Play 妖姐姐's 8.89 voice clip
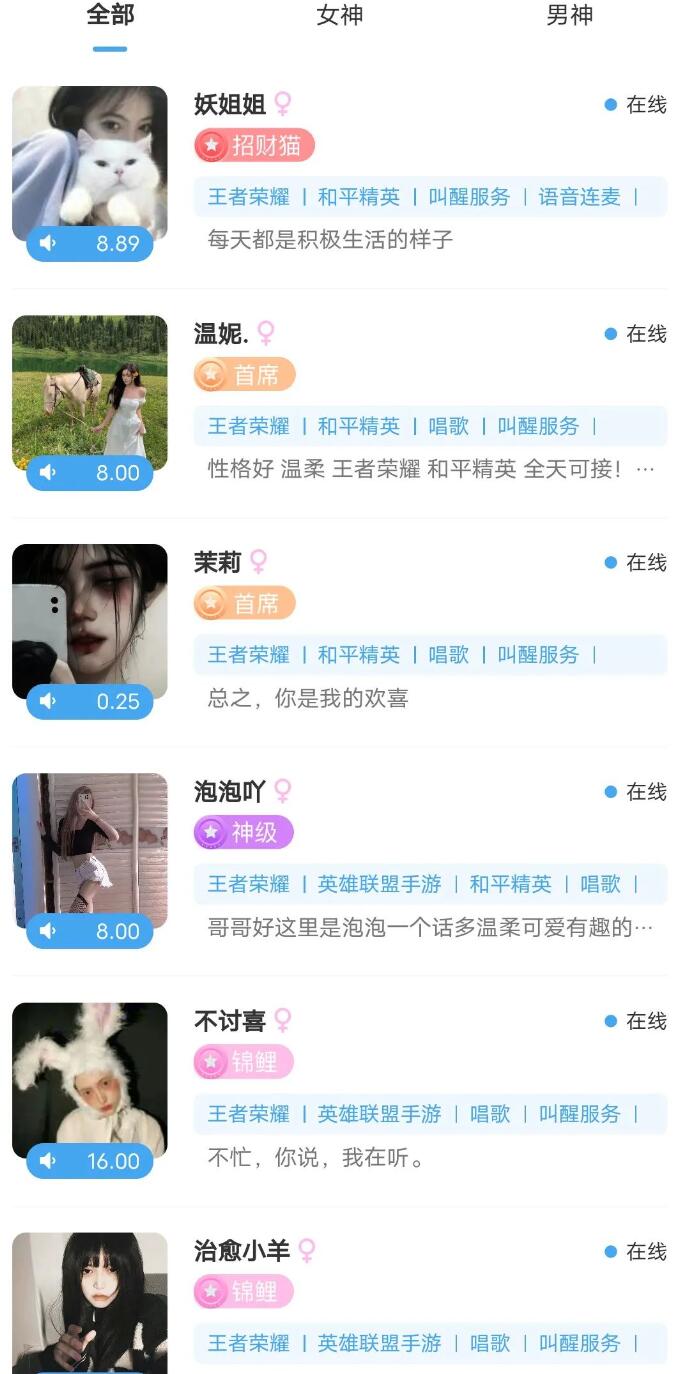 click(x=90, y=244)
